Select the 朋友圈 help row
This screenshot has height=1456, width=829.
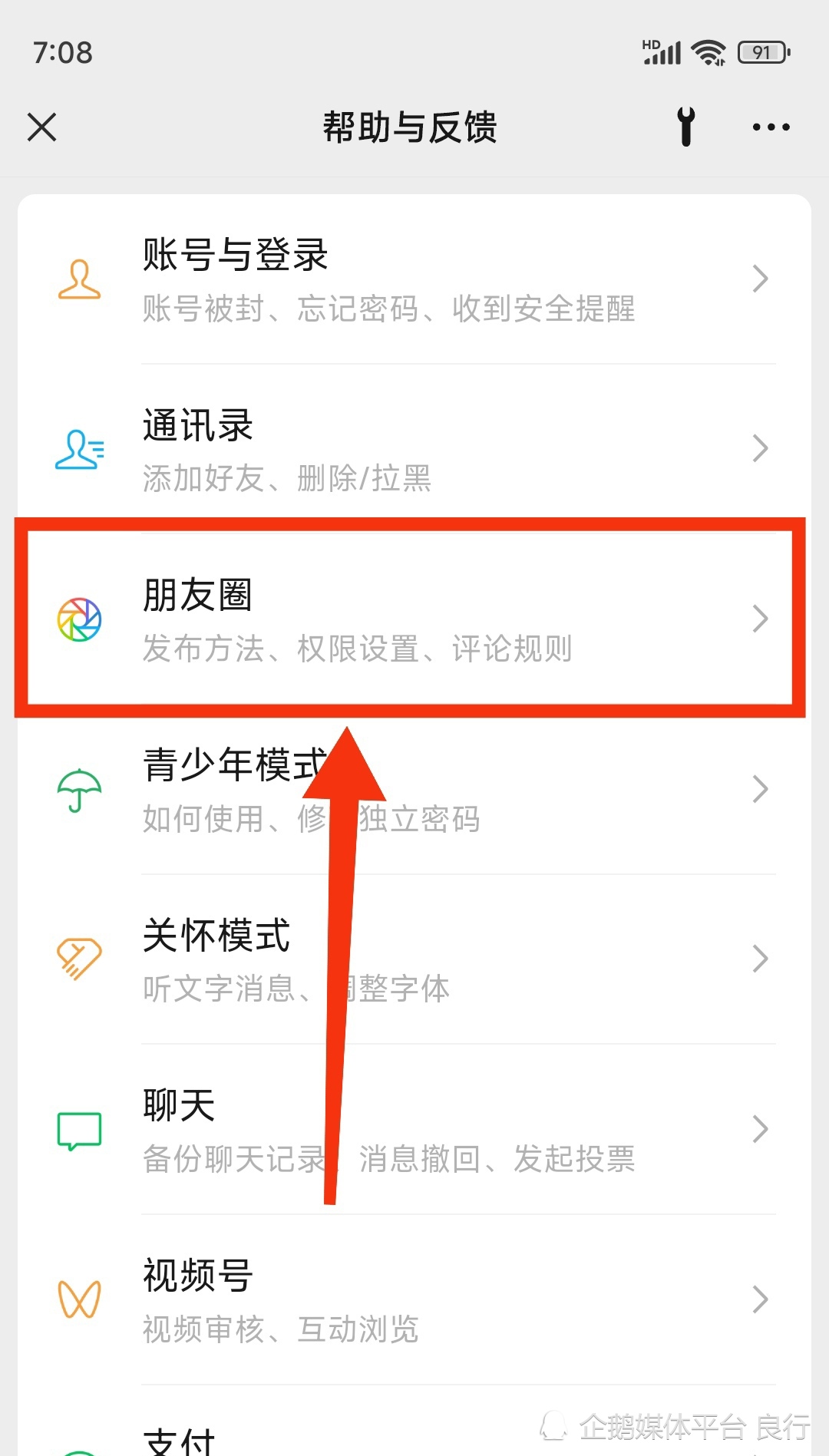[414, 619]
